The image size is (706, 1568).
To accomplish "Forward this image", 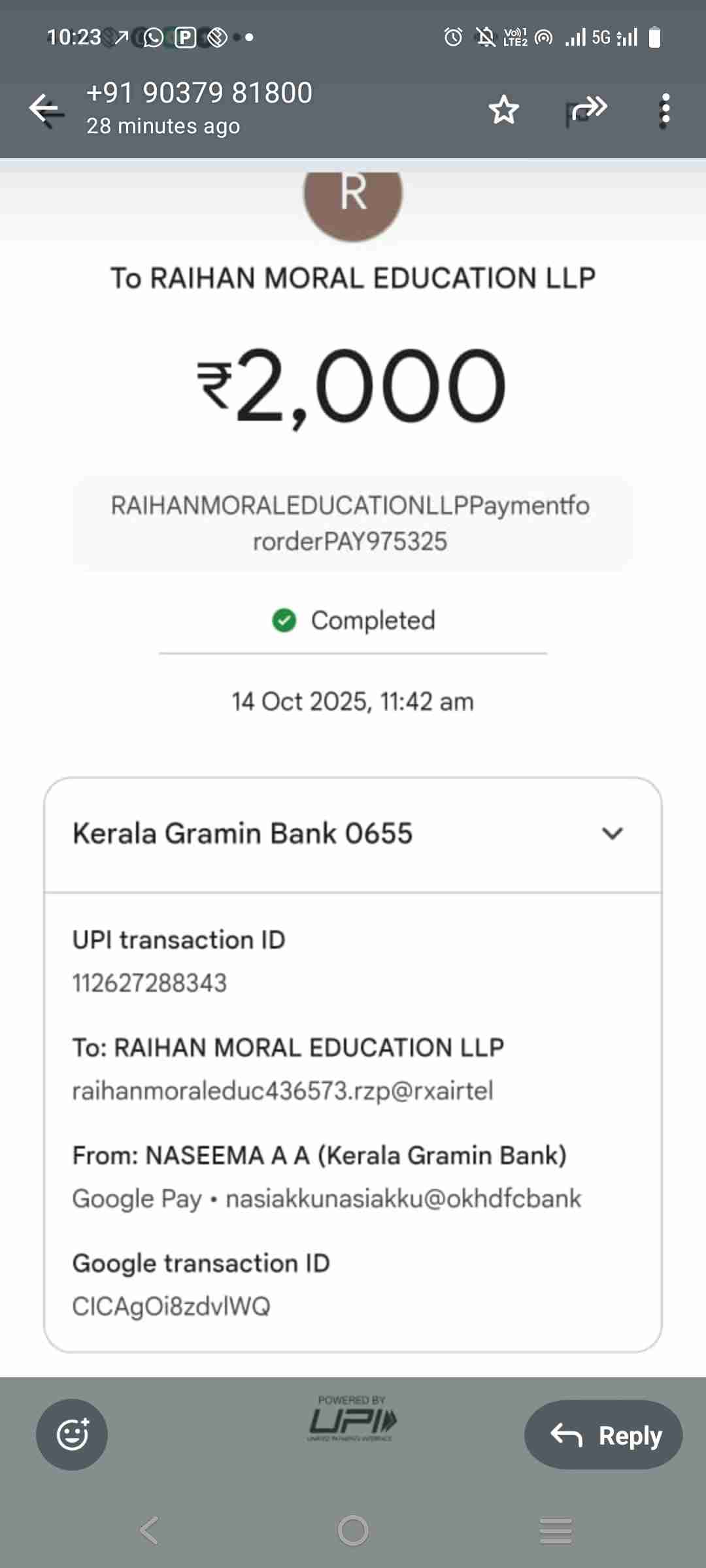I will point(588,108).
